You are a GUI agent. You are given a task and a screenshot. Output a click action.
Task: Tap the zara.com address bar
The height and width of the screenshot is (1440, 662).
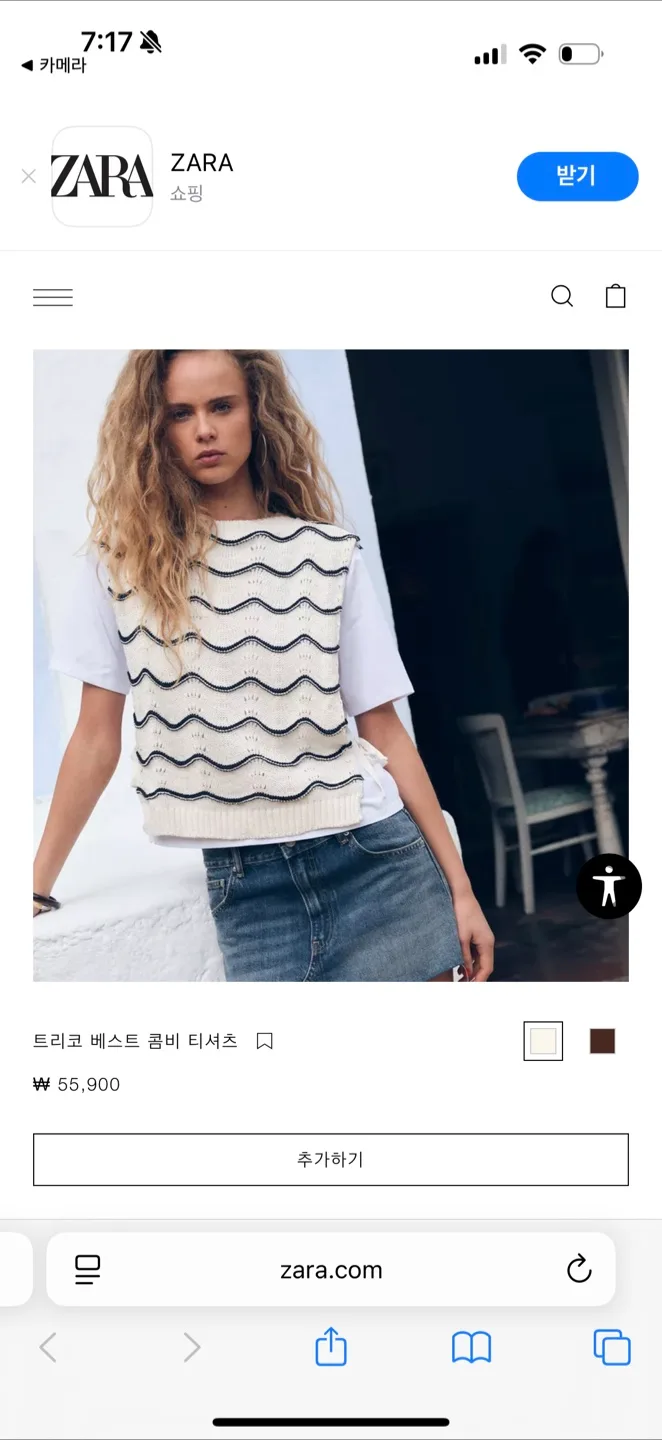coord(331,1270)
